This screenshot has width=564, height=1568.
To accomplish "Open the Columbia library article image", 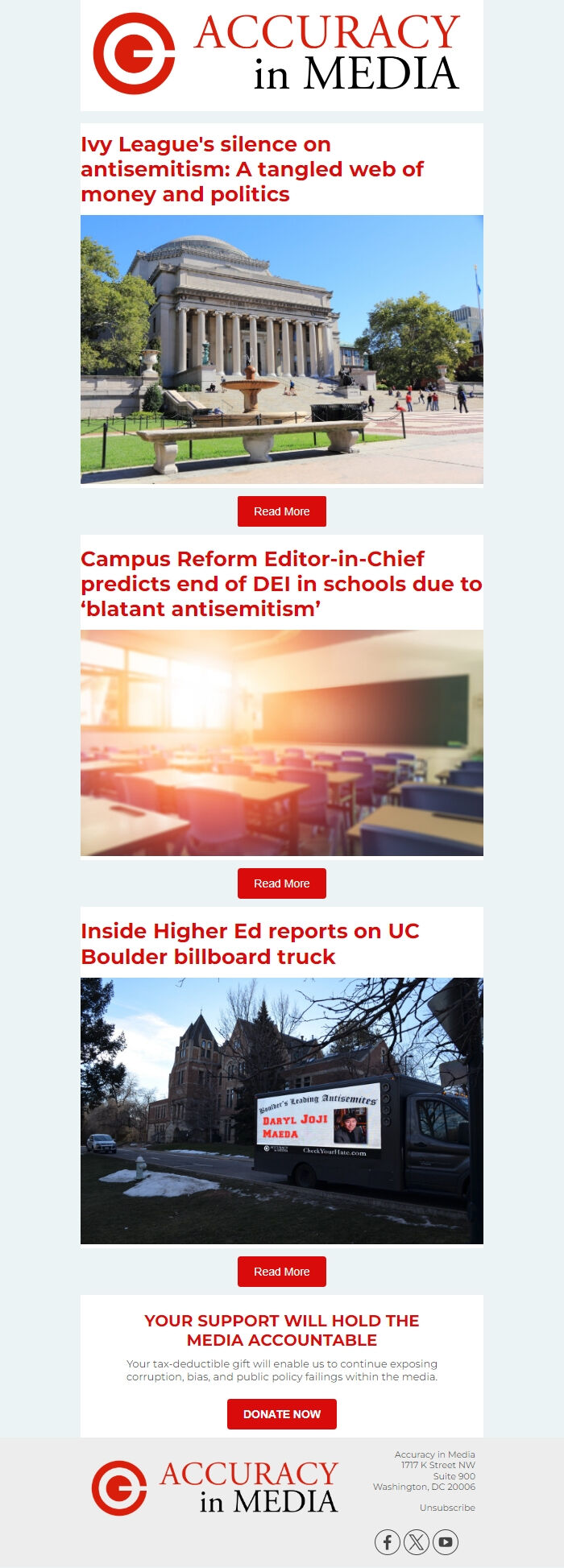I will point(282,350).
